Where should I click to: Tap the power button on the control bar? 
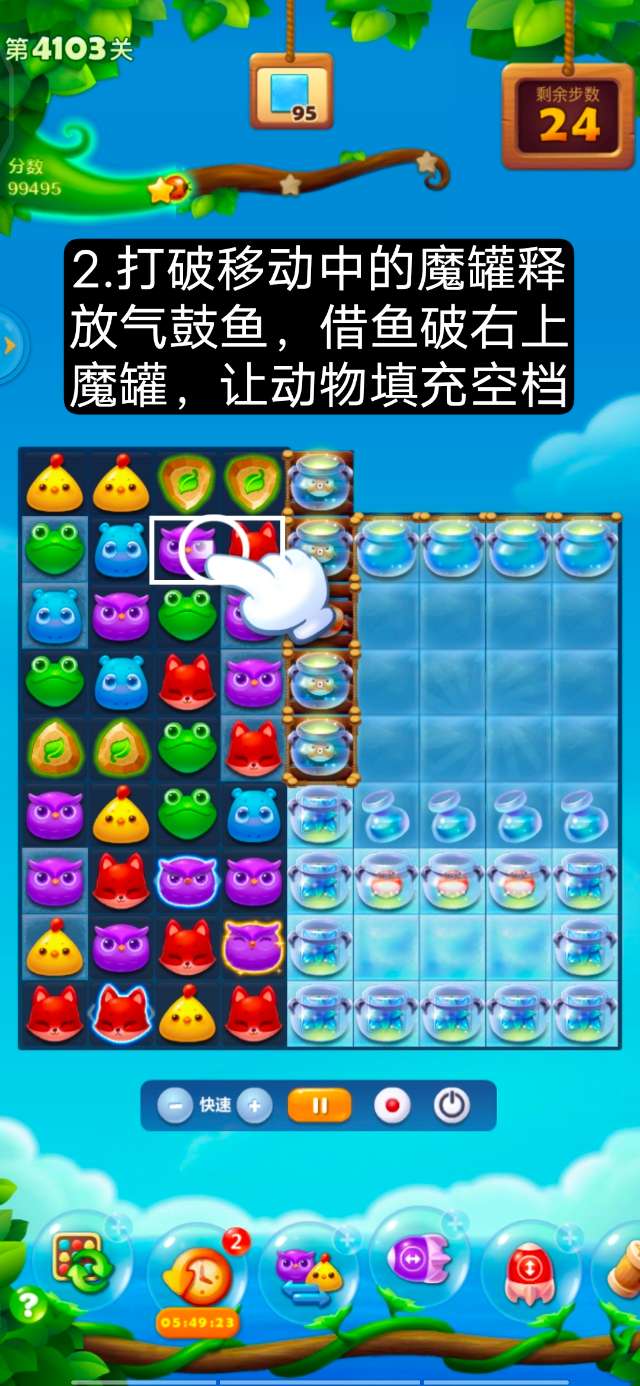[452, 1106]
